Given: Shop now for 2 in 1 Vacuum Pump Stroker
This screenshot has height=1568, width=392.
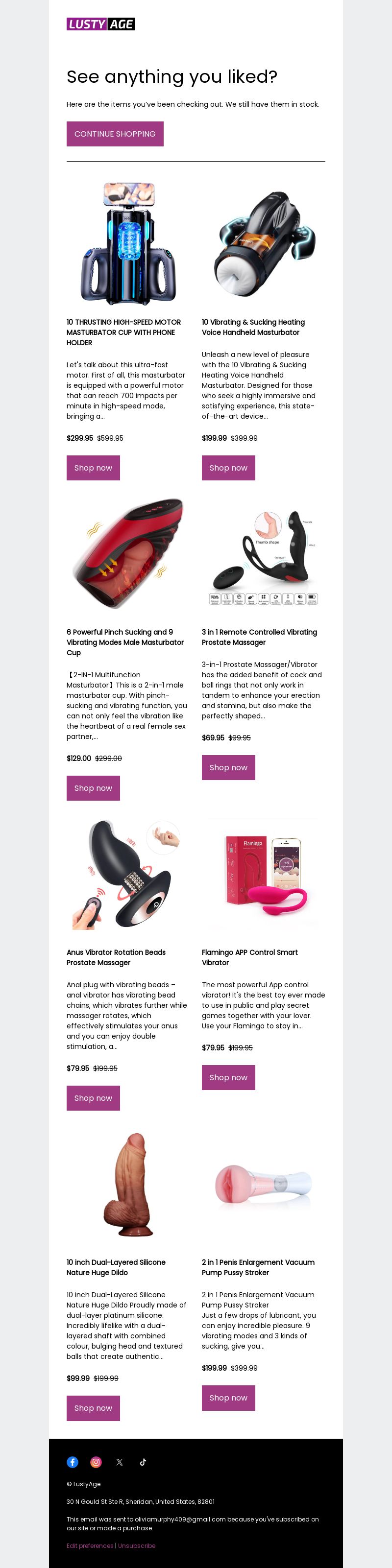Looking at the screenshot, I should pyautogui.click(x=228, y=1397).
